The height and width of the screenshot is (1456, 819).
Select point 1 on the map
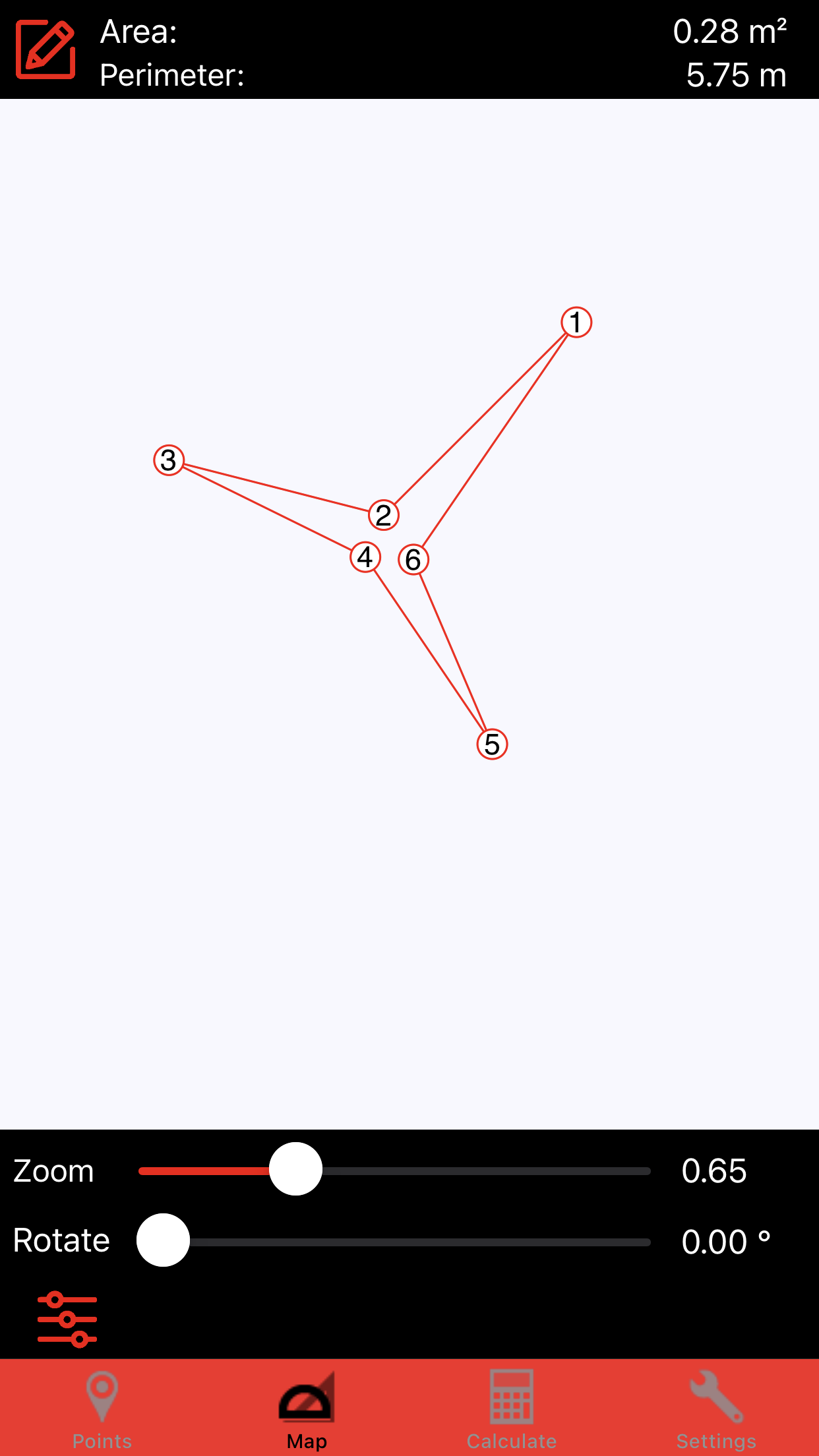tap(576, 322)
